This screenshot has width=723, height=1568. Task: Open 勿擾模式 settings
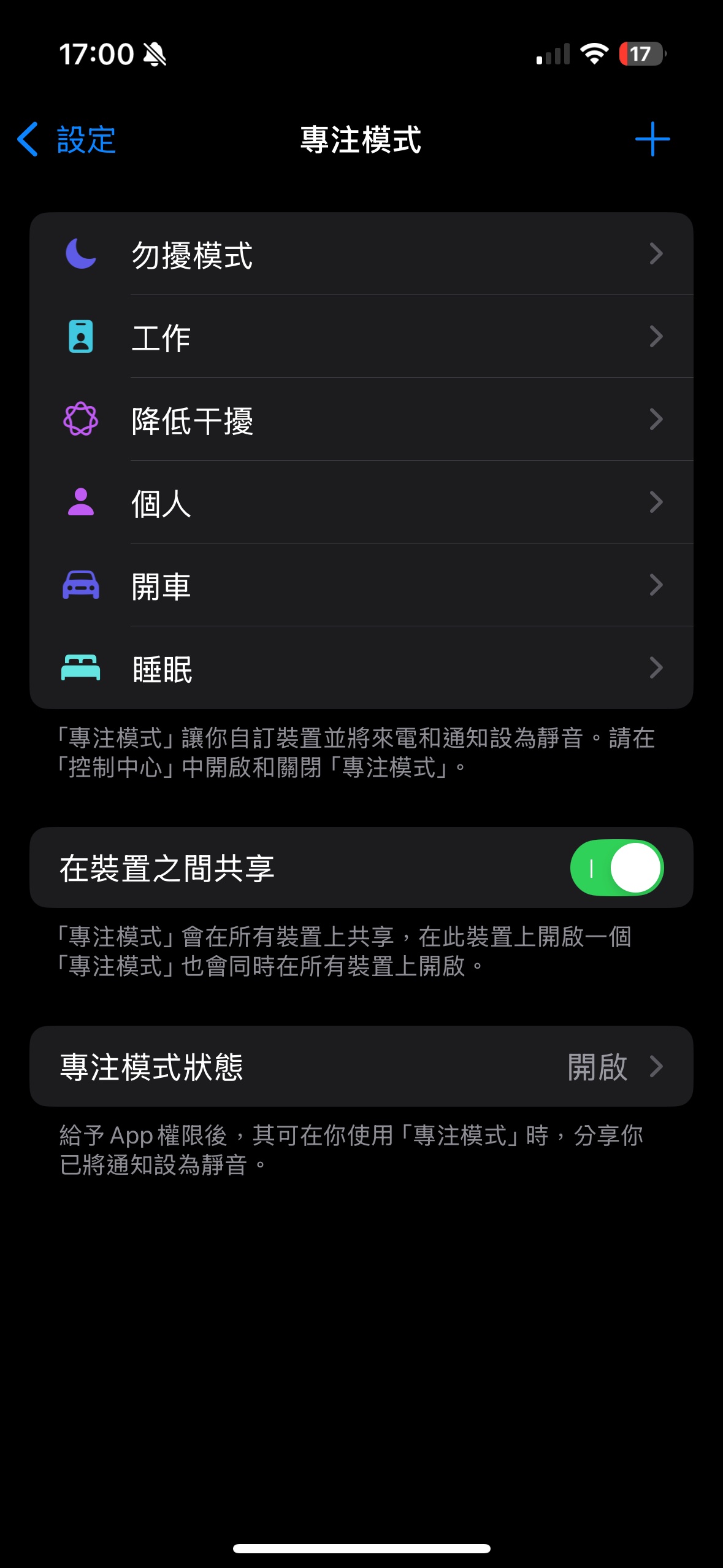point(361,254)
